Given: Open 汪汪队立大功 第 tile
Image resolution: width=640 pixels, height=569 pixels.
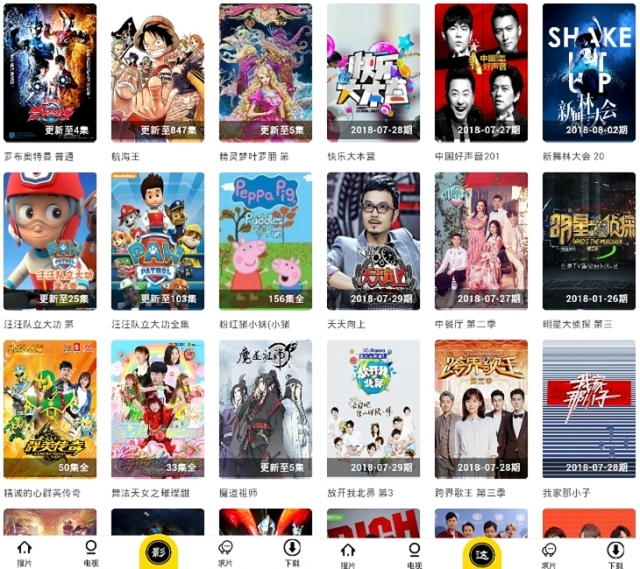Looking at the screenshot, I should pos(50,240).
